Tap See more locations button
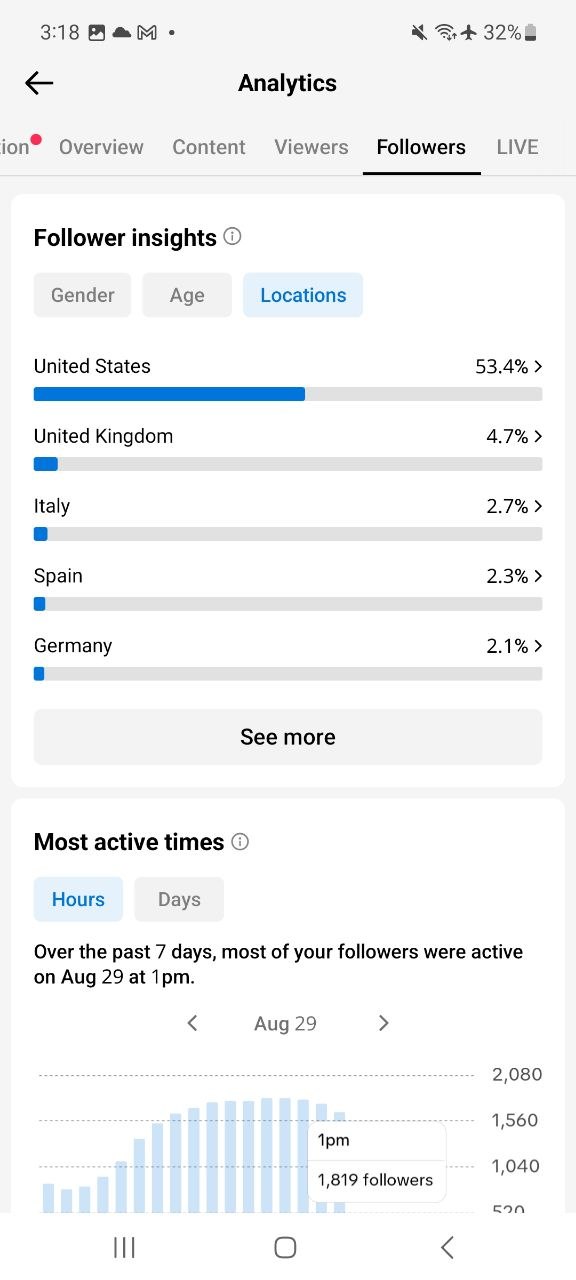The height and width of the screenshot is (1280, 576). click(288, 737)
